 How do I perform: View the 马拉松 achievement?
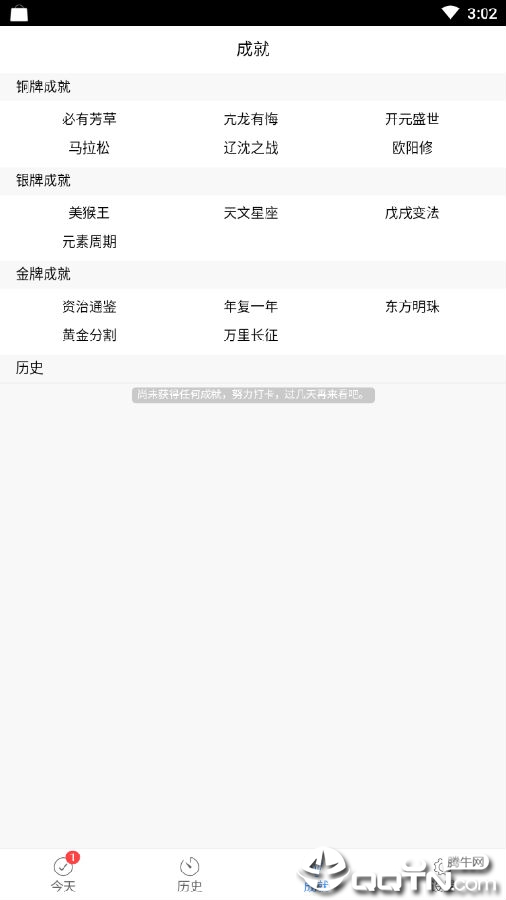[89, 148]
